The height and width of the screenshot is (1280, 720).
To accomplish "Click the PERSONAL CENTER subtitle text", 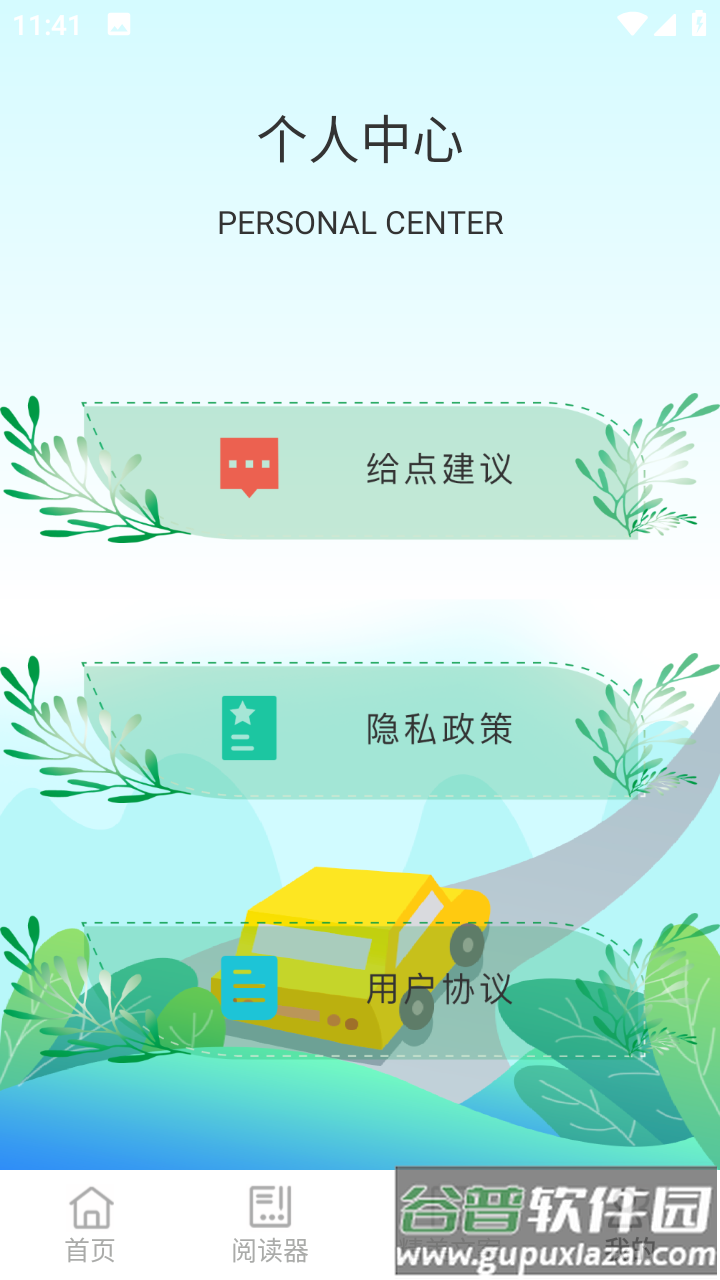I will tap(359, 223).
